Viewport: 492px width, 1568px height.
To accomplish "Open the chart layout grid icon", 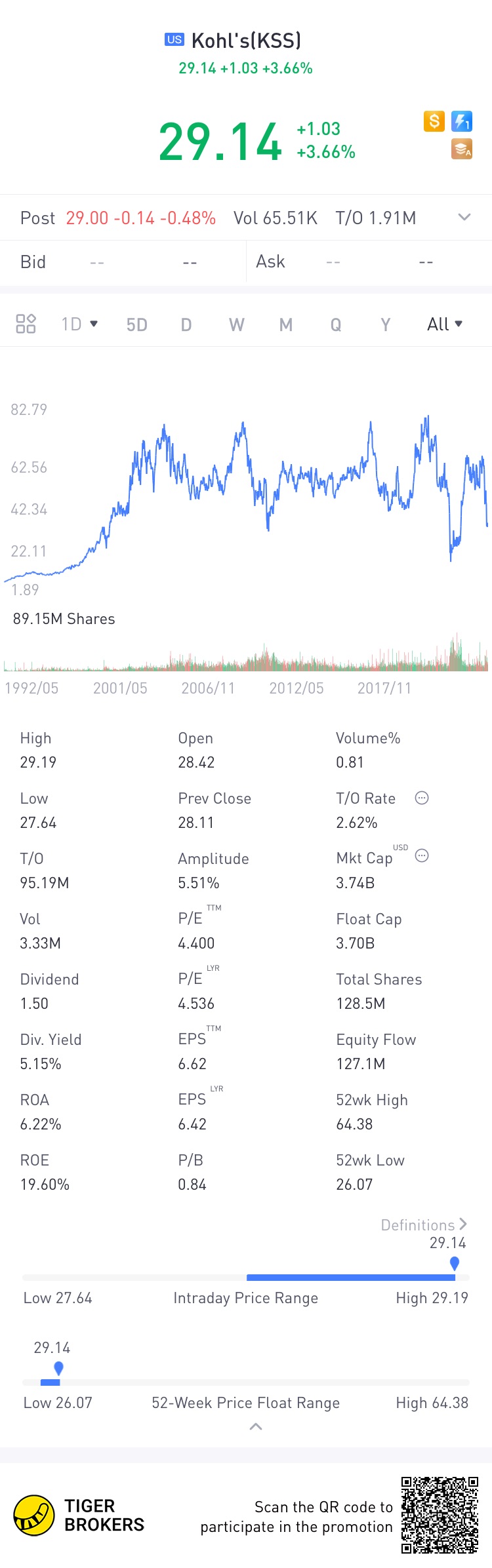I will point(26,324).
